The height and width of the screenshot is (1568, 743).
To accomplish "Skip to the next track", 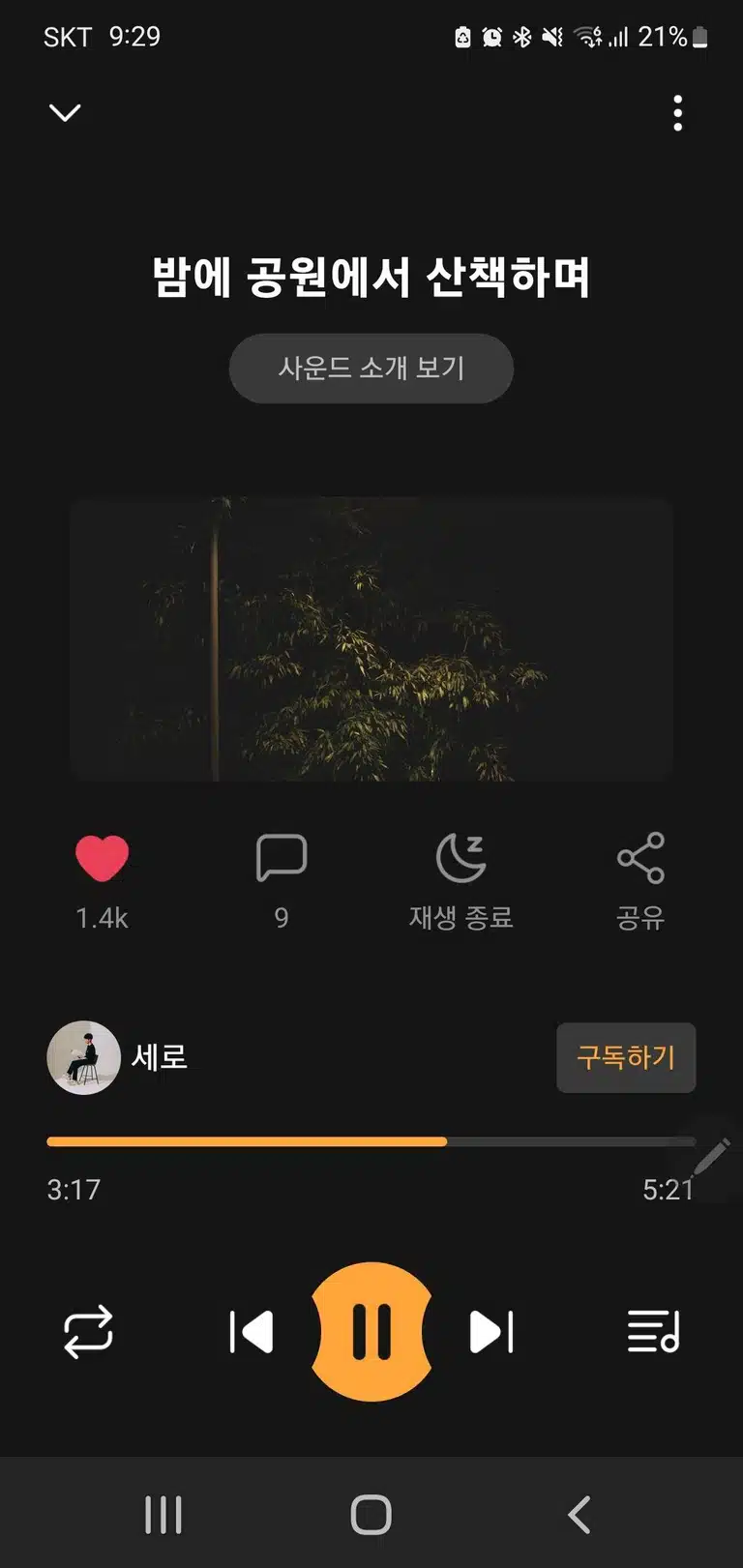I will 491,1332.
